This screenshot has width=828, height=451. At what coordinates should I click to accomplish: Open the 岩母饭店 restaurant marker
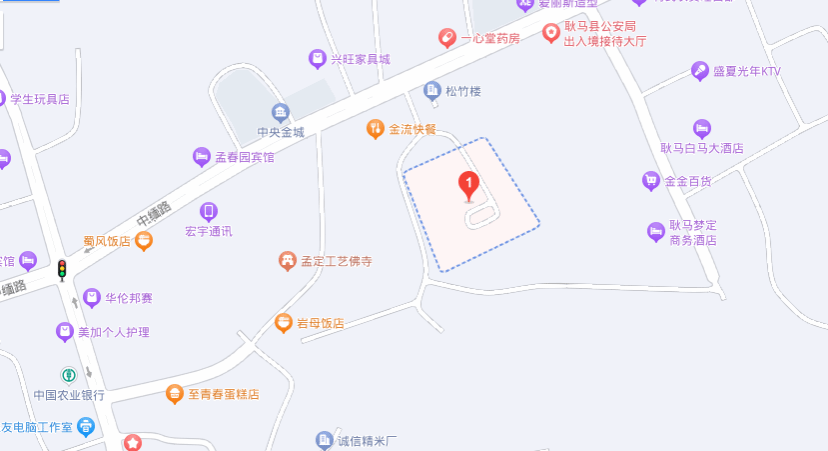pos(284,323)
